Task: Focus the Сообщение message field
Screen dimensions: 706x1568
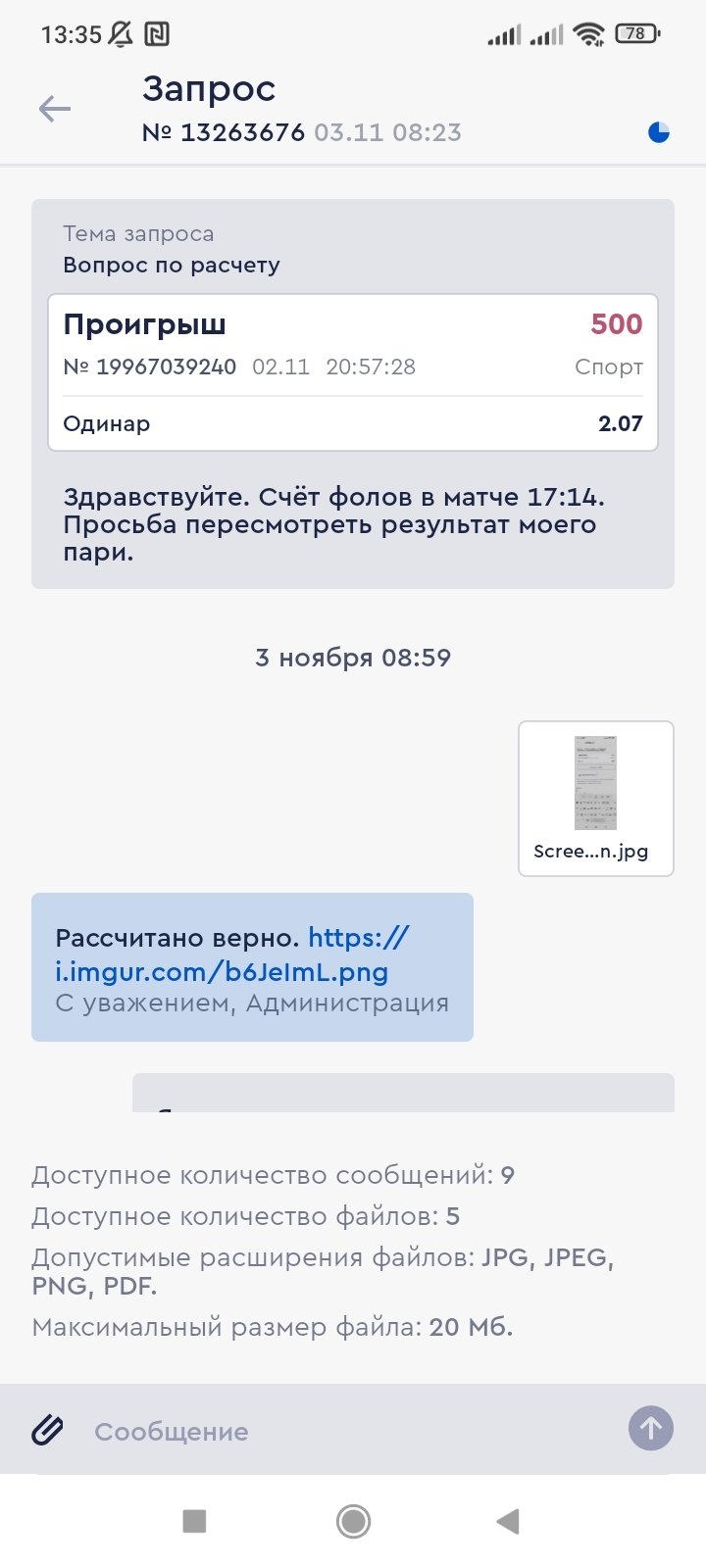Action: (x=343, y=1431)
